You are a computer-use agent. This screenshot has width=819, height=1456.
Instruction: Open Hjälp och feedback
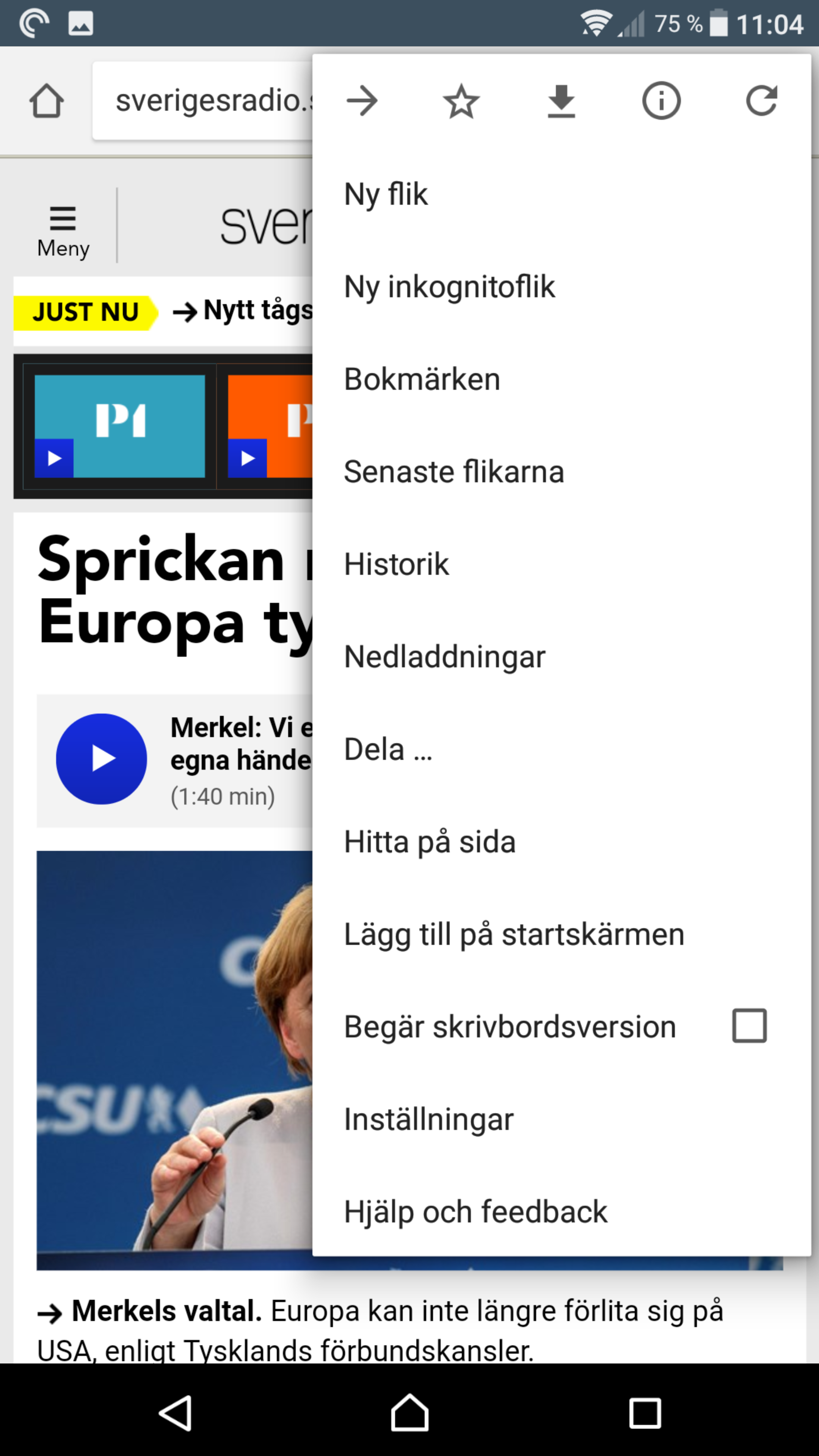pos(475,1212)
